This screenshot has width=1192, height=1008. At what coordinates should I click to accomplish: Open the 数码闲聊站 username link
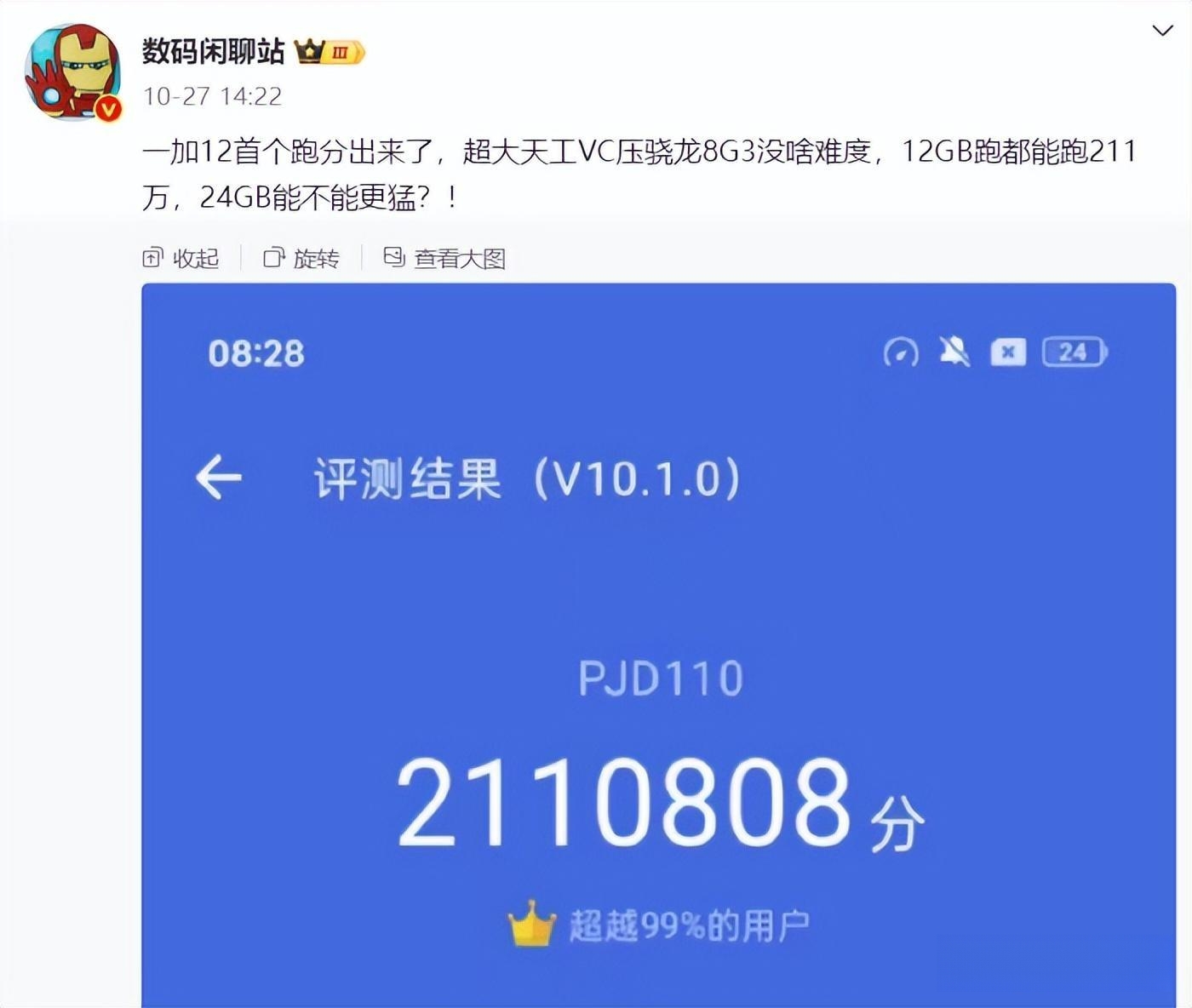coord(213,52)
